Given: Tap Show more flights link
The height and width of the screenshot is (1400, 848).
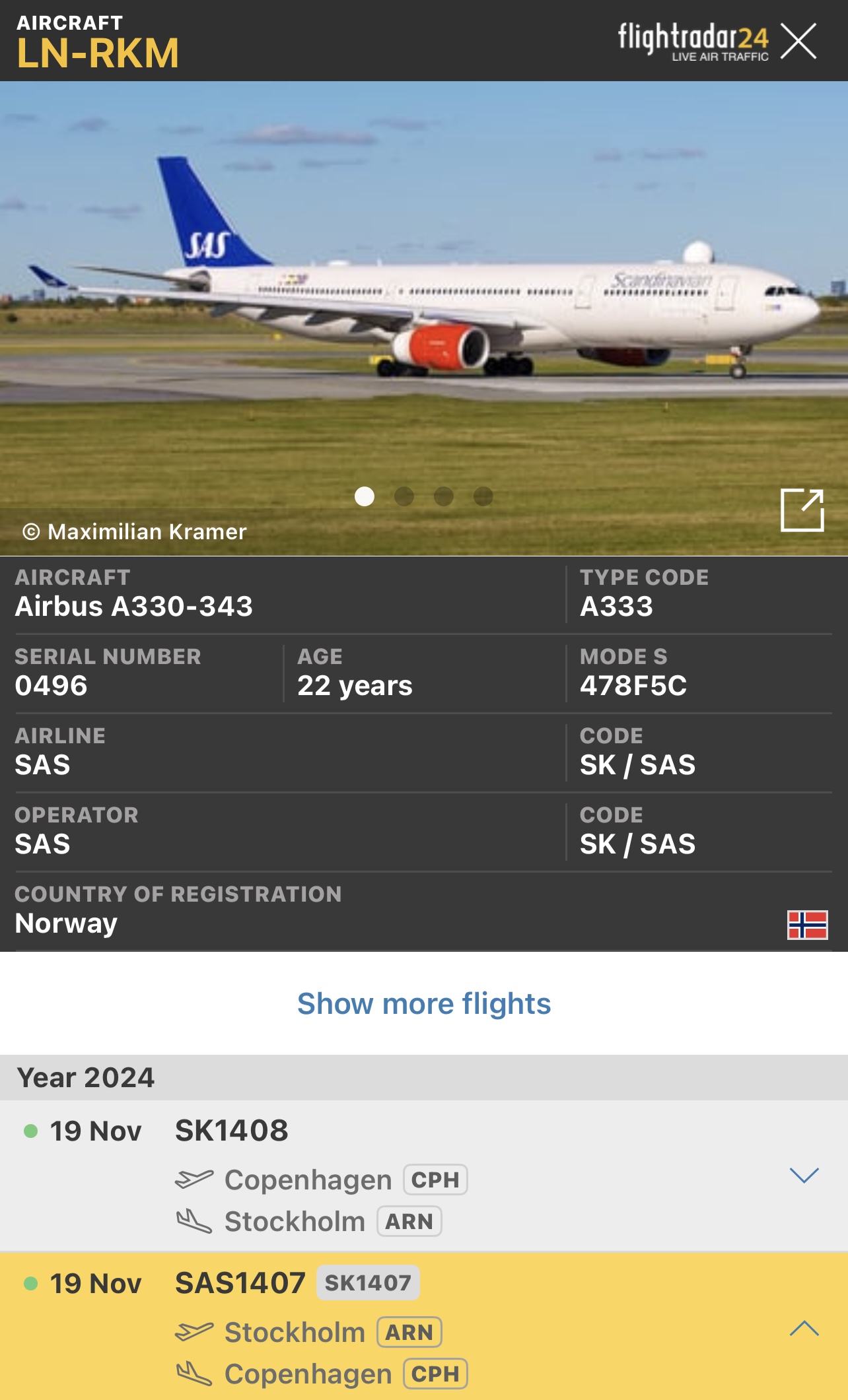Looking at the screenshot, I should pos(423,1003).
